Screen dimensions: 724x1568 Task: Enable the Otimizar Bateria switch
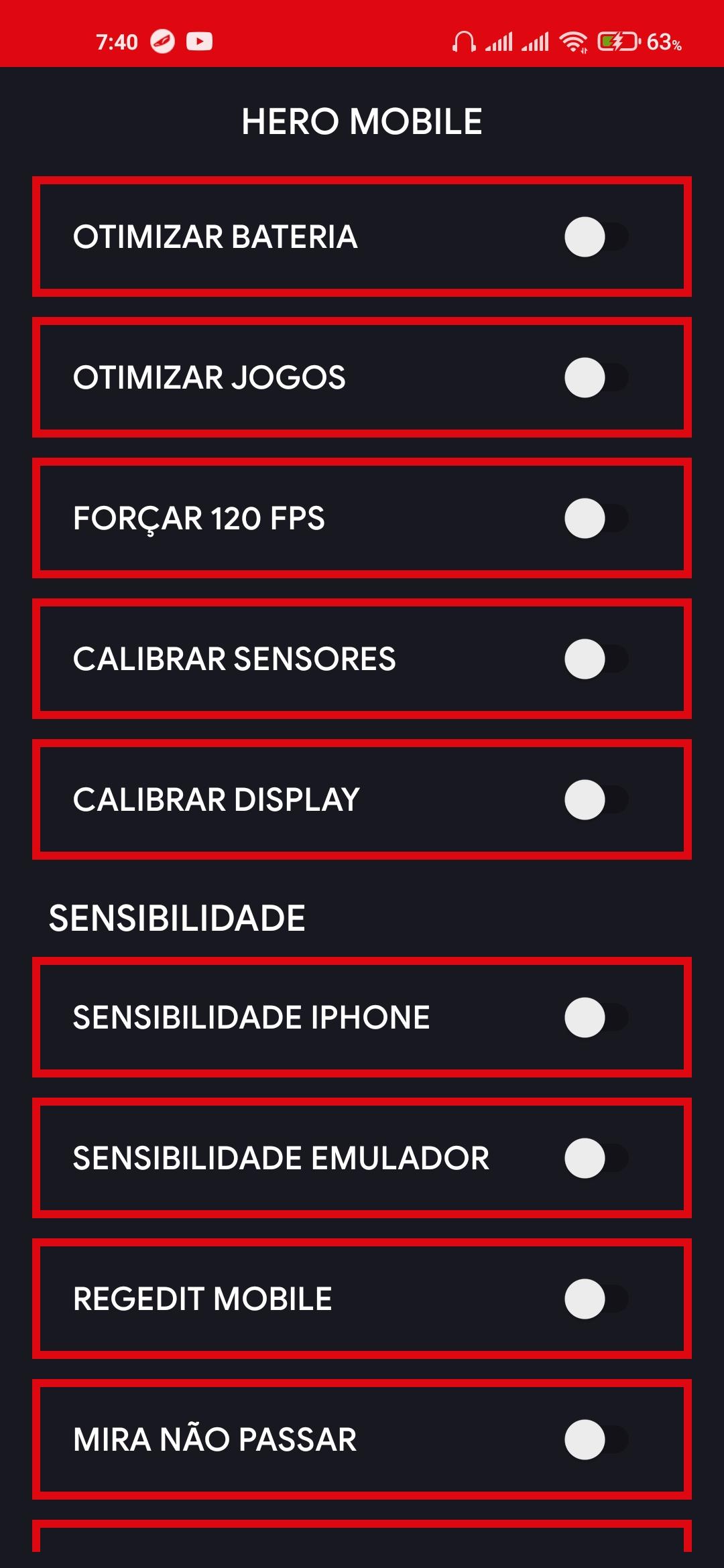(x=596, y=237)
